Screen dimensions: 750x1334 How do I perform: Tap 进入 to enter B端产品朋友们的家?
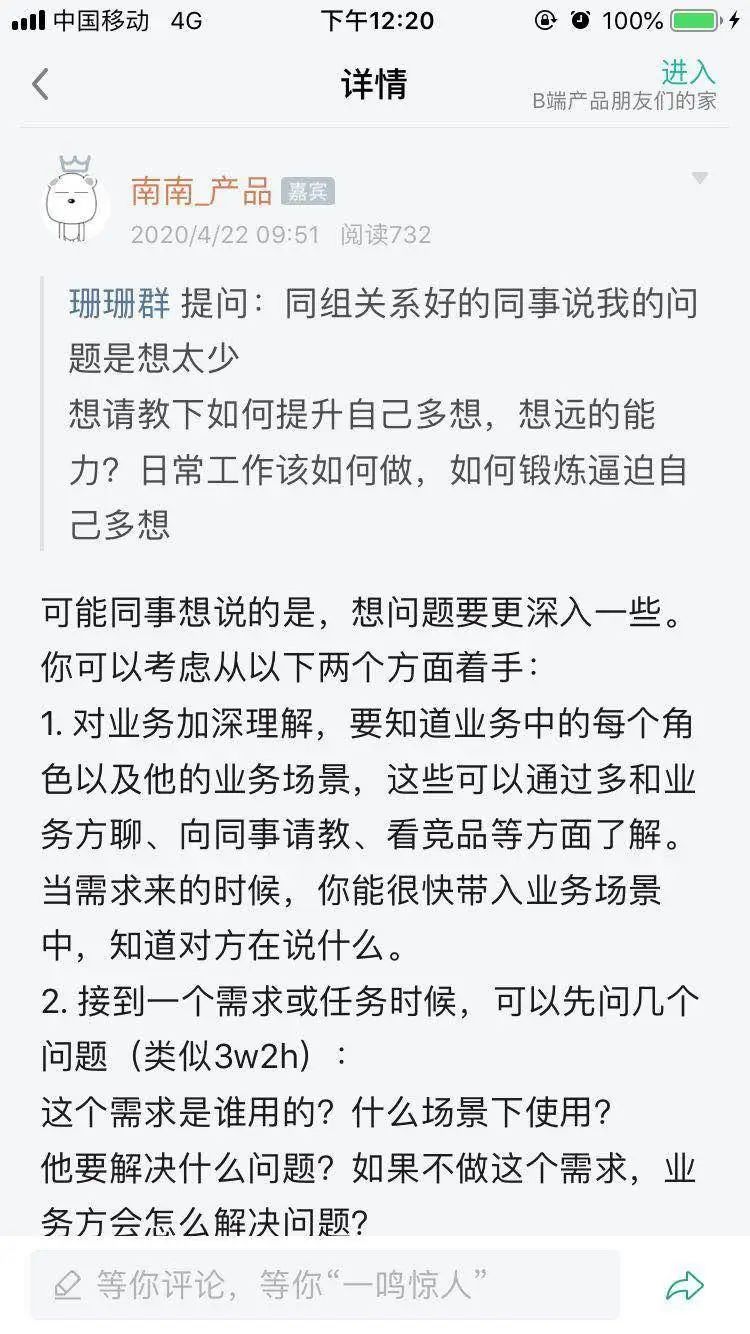[x=688, y=72]
